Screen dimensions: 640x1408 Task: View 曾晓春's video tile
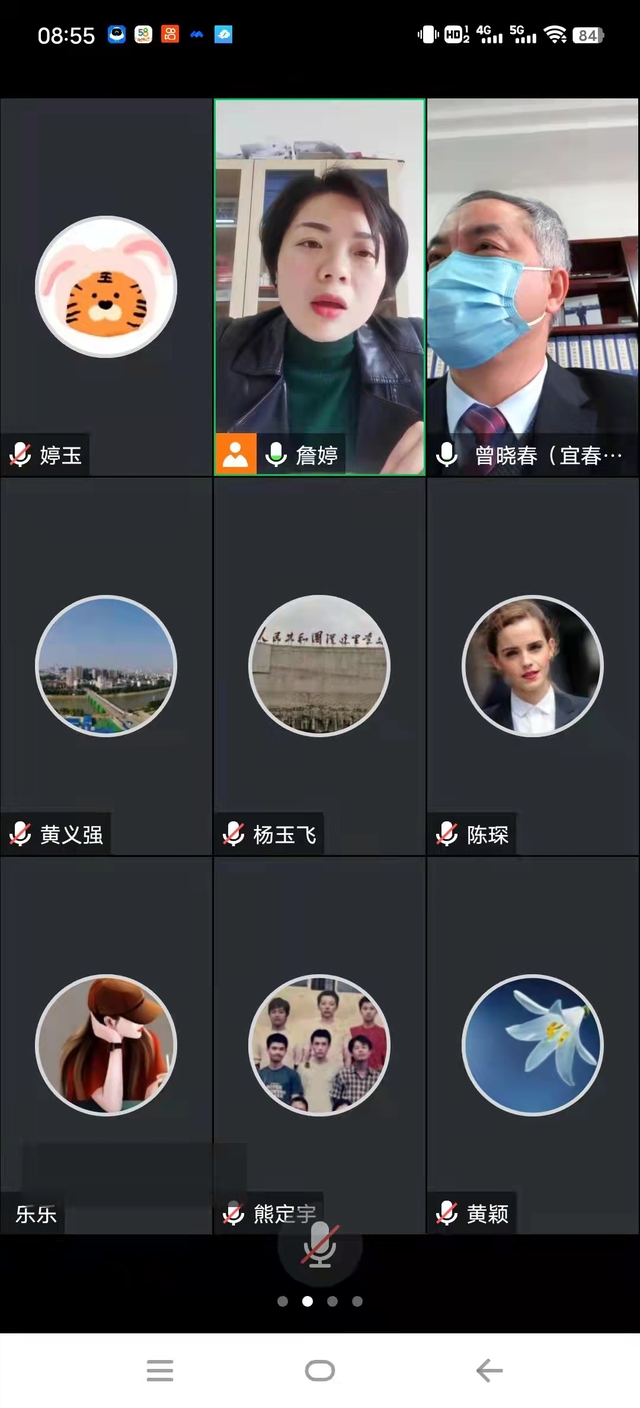pos(533,287)
